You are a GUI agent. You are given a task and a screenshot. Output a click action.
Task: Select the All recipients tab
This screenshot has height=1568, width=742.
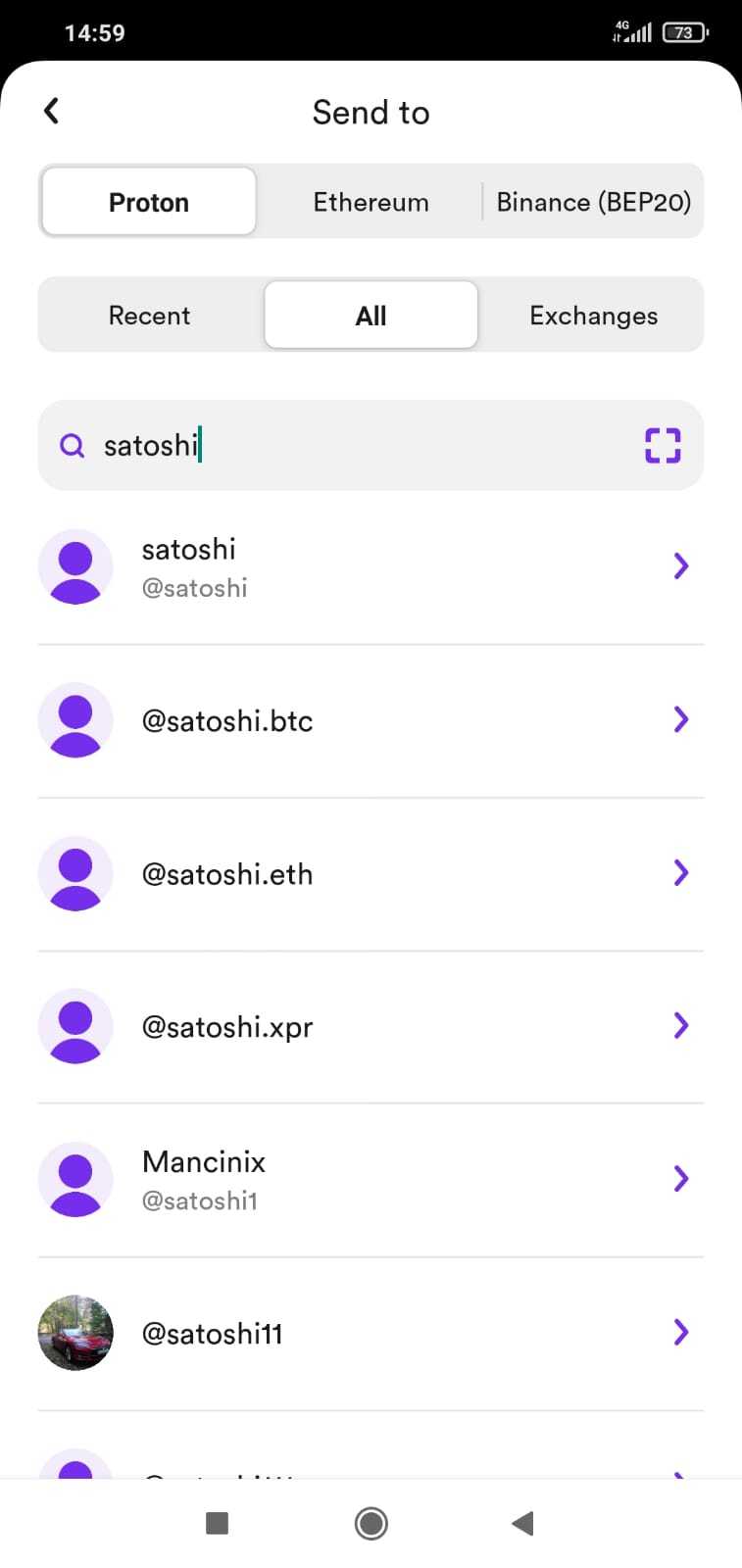(371, 316)
